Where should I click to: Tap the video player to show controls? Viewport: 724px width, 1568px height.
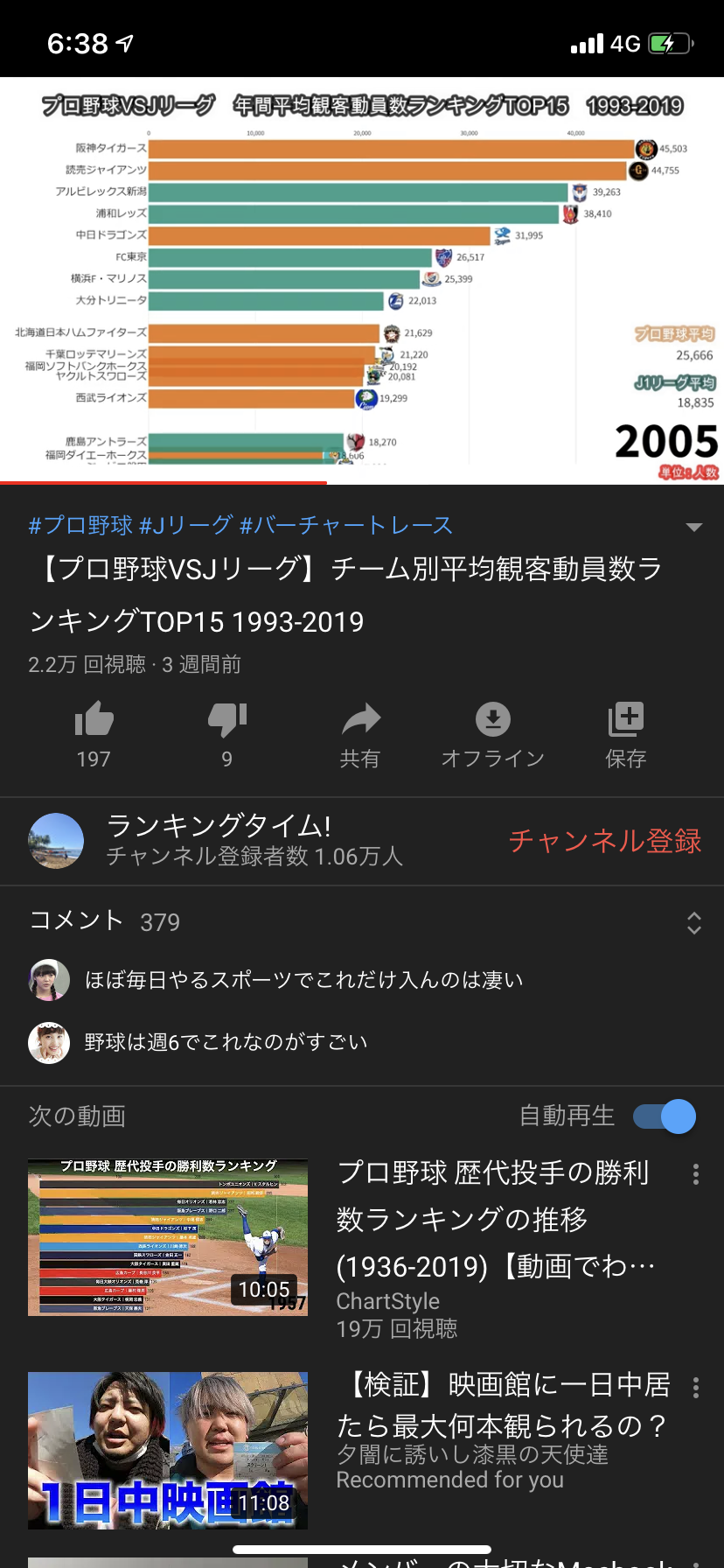pos(362,280)
